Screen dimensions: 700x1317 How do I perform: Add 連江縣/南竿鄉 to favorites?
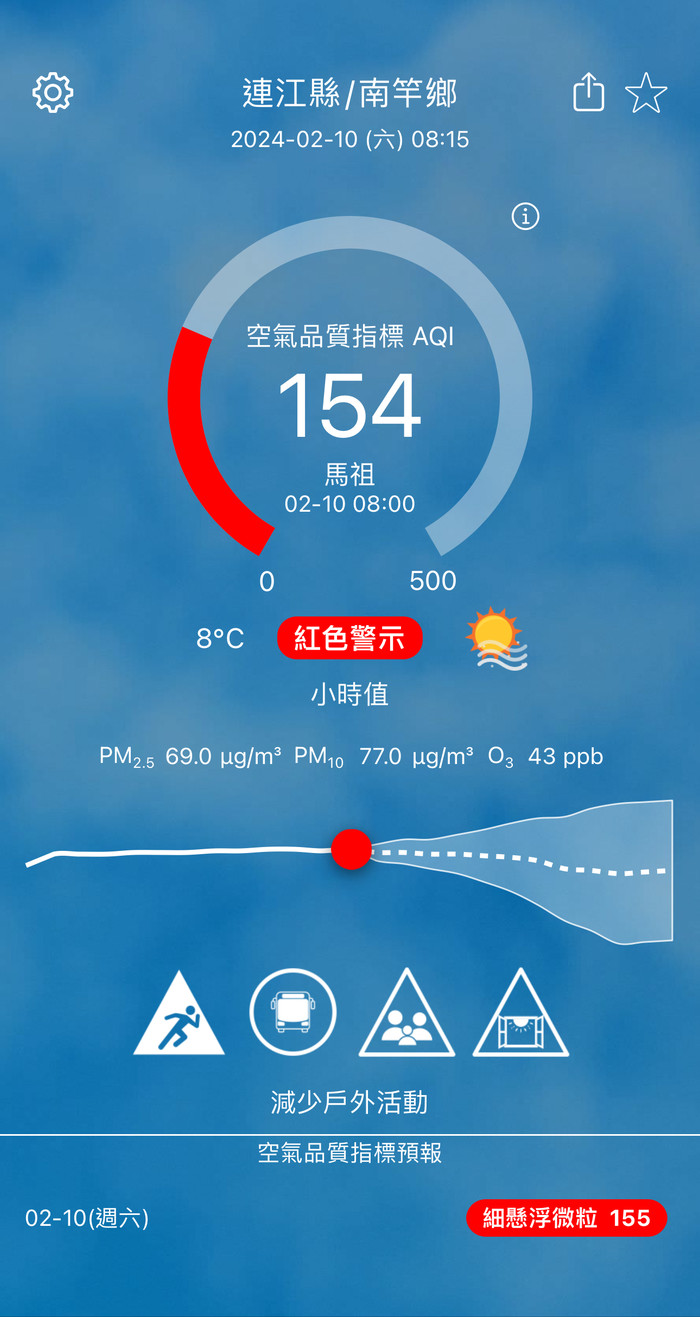coord(646,94)
